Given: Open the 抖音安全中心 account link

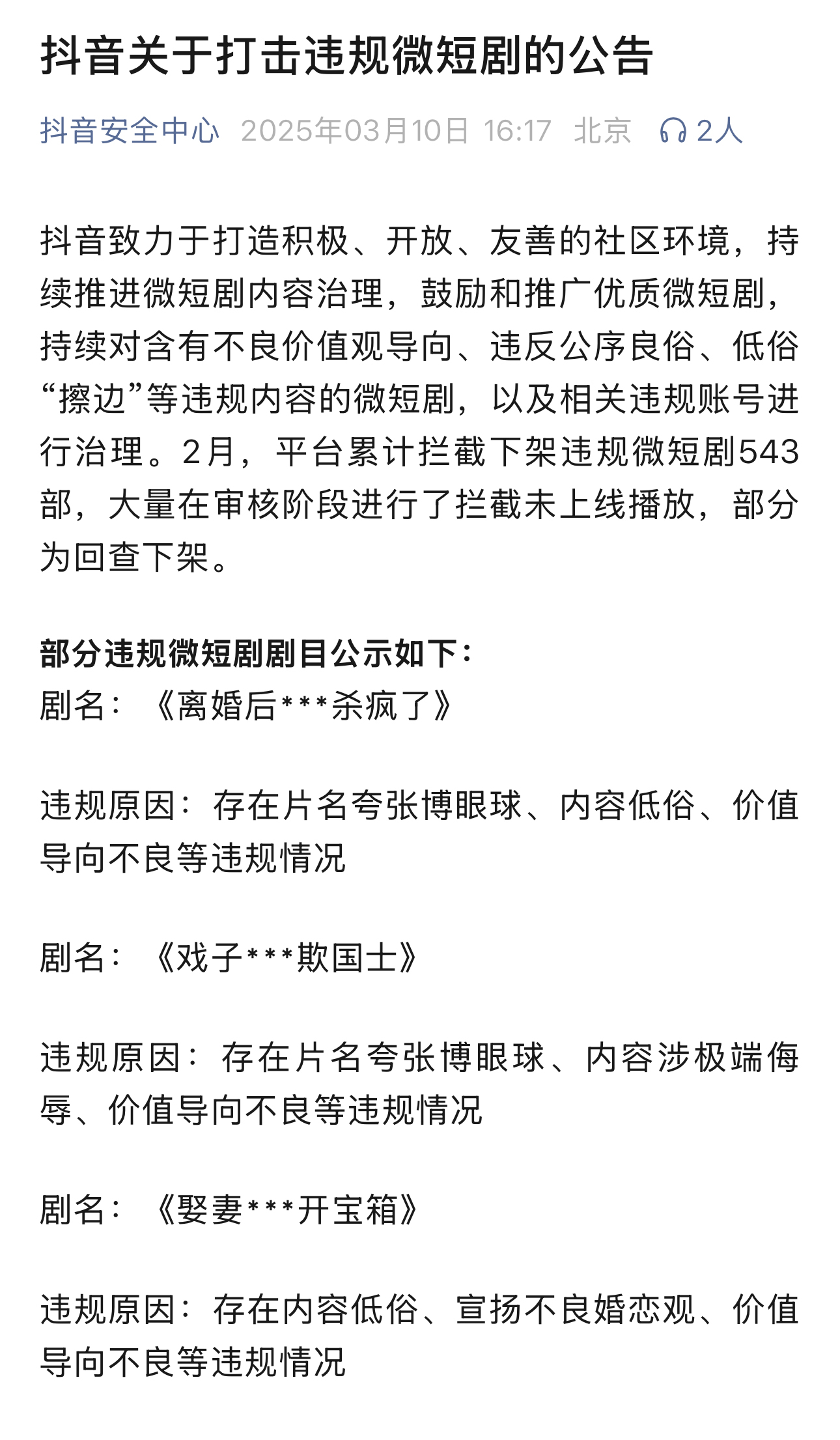Looking at the screenshot, I should pos(130,130).
